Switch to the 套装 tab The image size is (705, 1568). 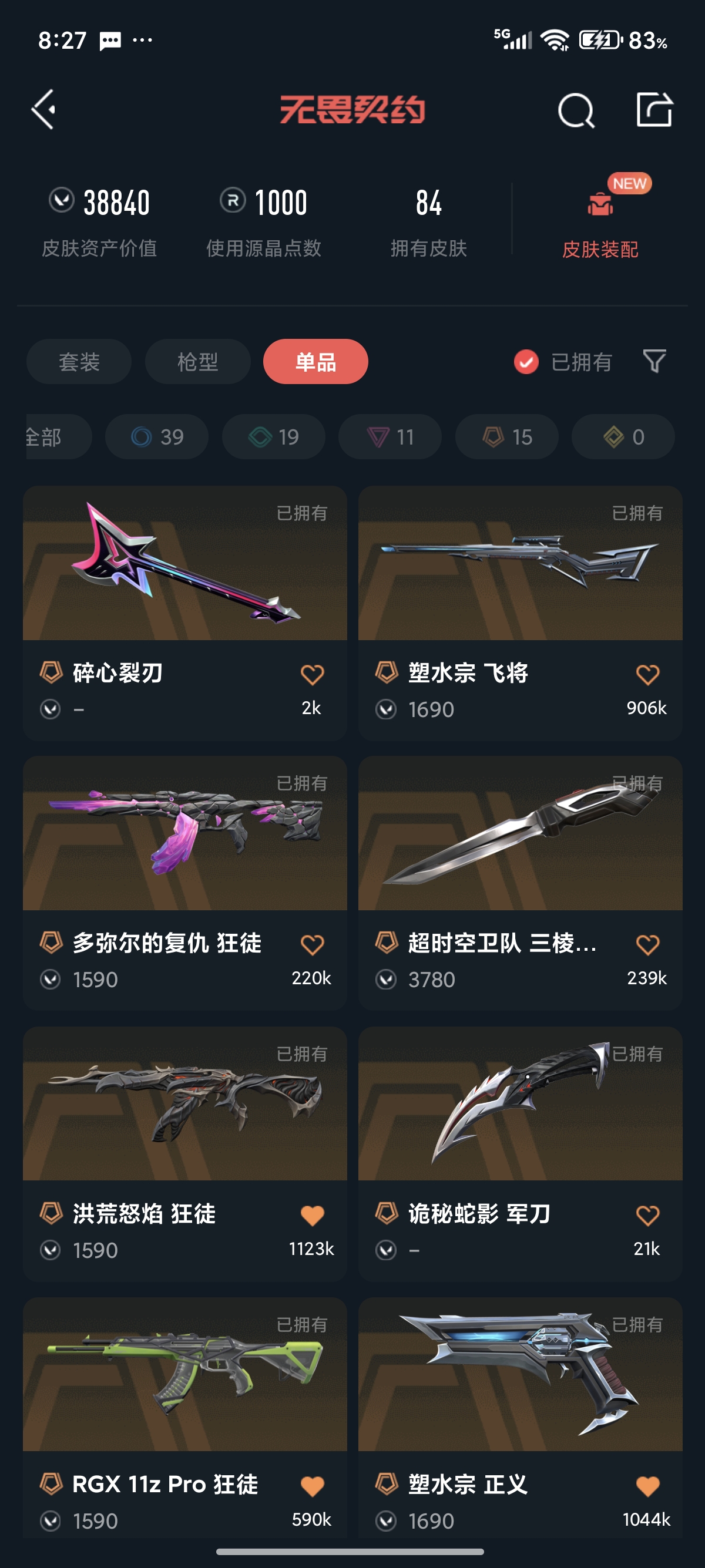click(x=79, y=362)
